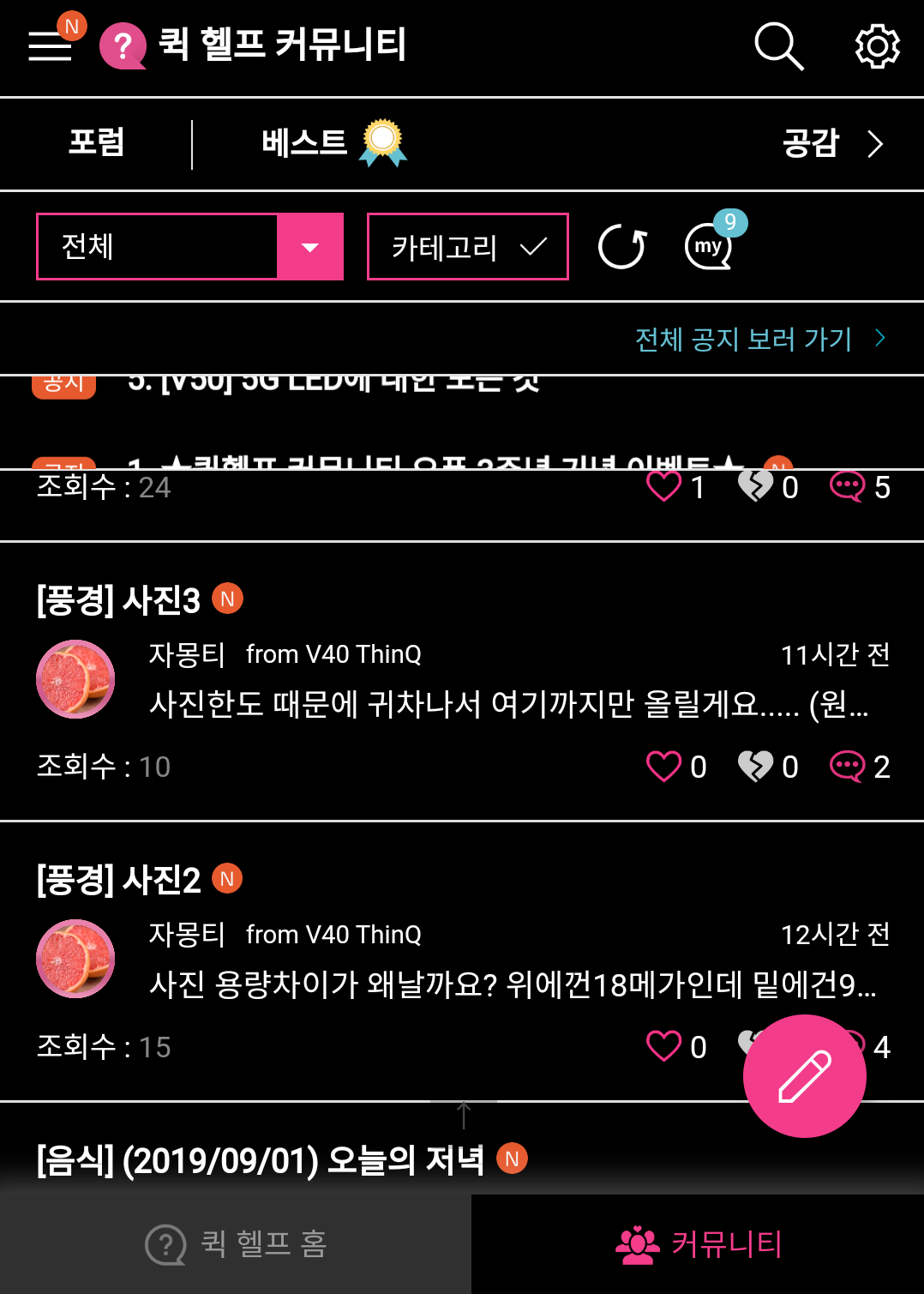Open the post [풍경] 사진2
The width and height of the screenshot is (924, 1294).
coord(118,881)
